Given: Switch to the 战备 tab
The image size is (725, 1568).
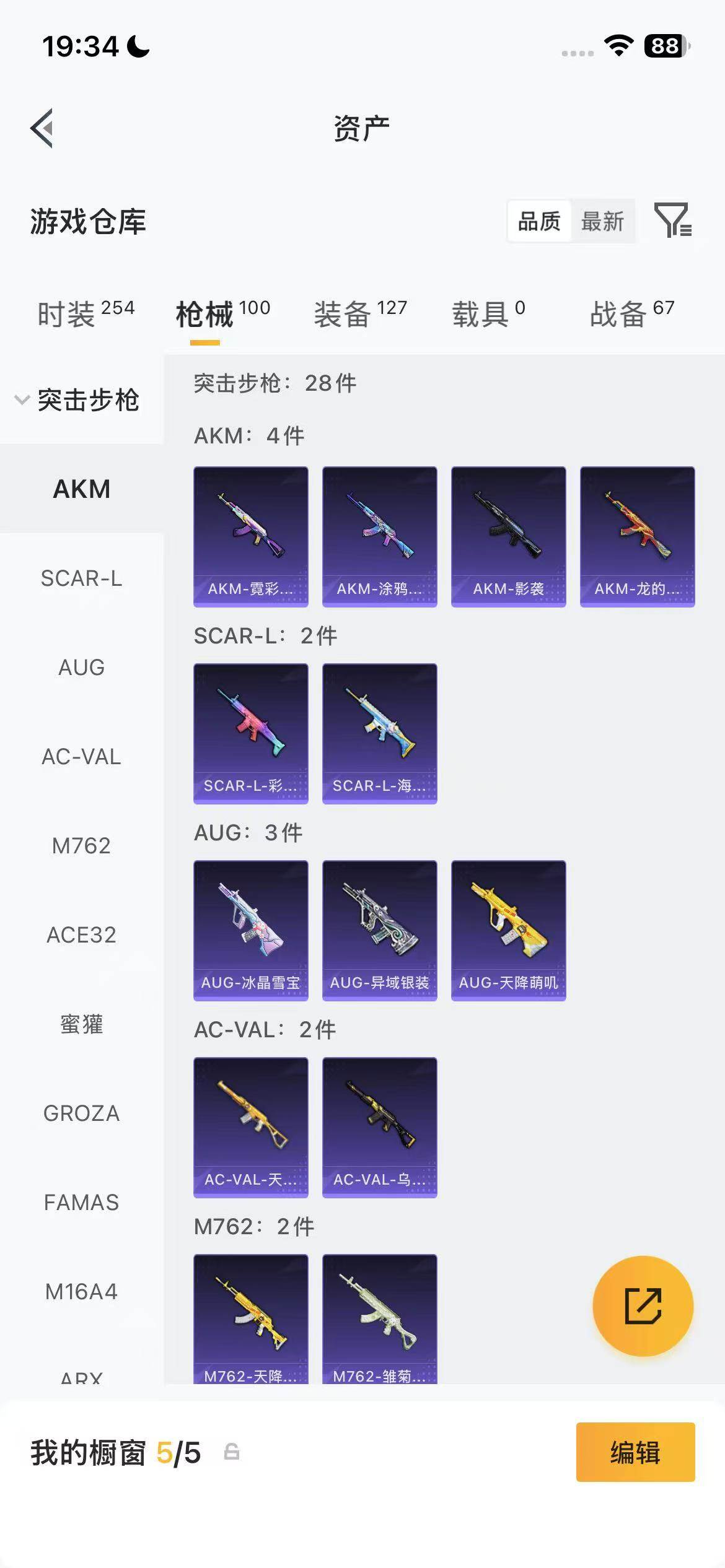Looking at the screenshot, I should (x=631, y=313).
